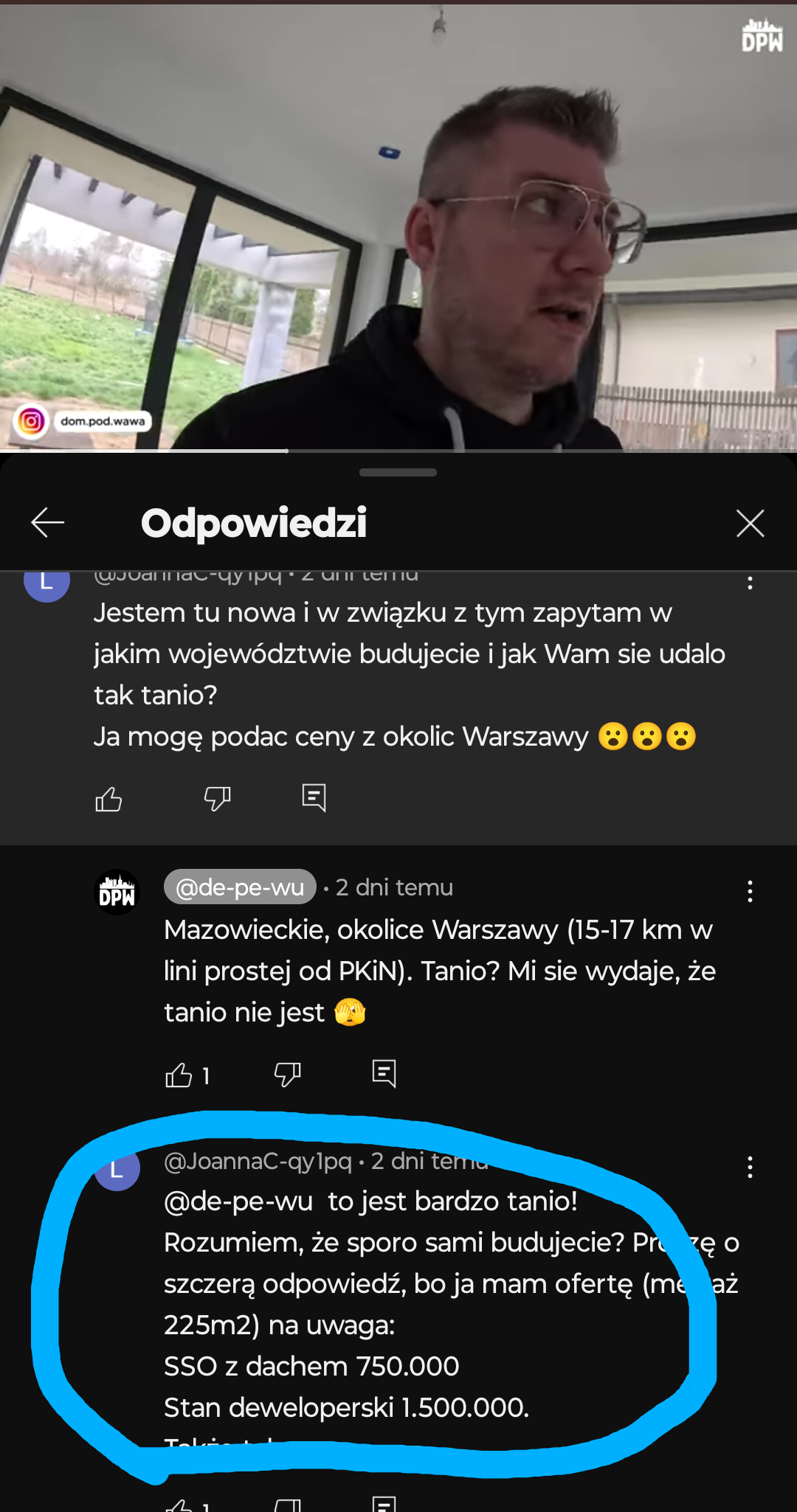Like JoannaC's comment about województwo
797x1512 pixels.
click(x=108, y=799)
